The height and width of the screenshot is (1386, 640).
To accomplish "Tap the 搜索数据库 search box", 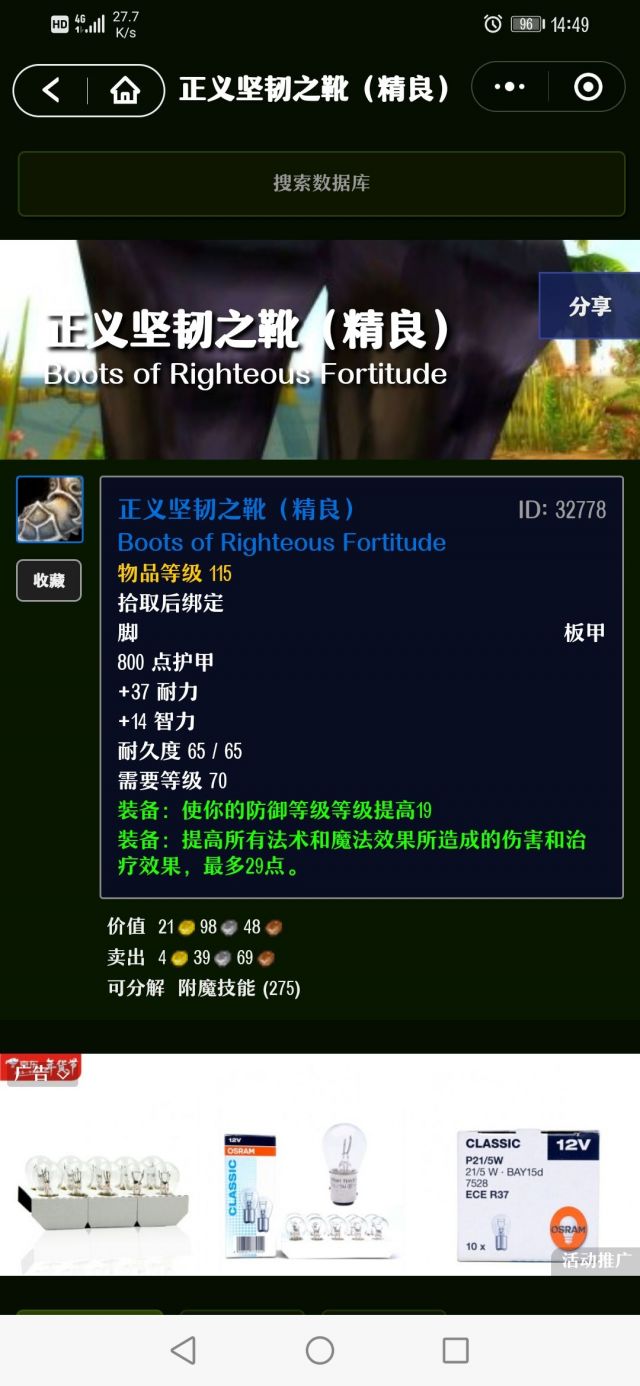I will point(321,183).
